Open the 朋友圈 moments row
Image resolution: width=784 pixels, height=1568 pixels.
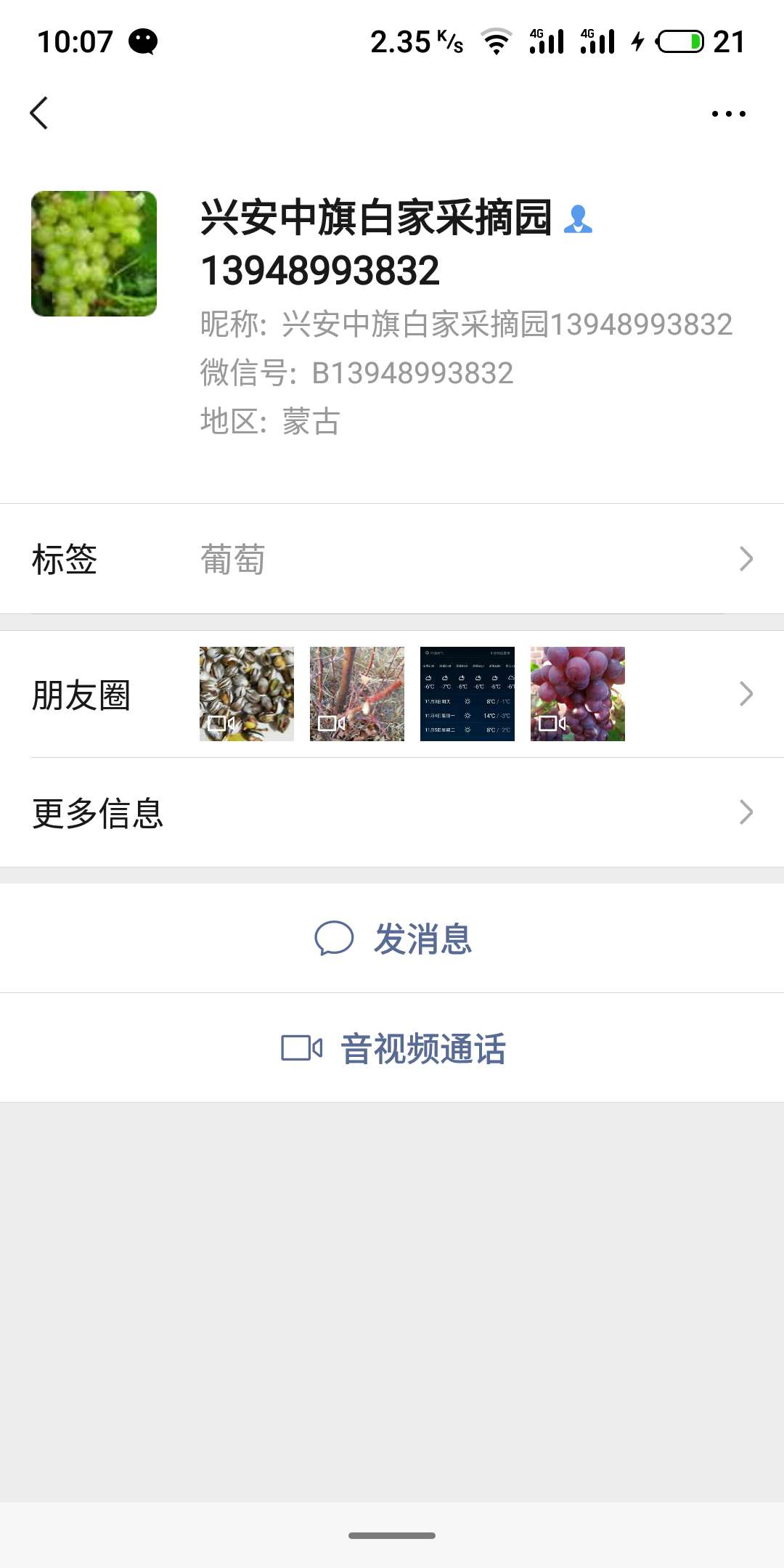(392, 694)
